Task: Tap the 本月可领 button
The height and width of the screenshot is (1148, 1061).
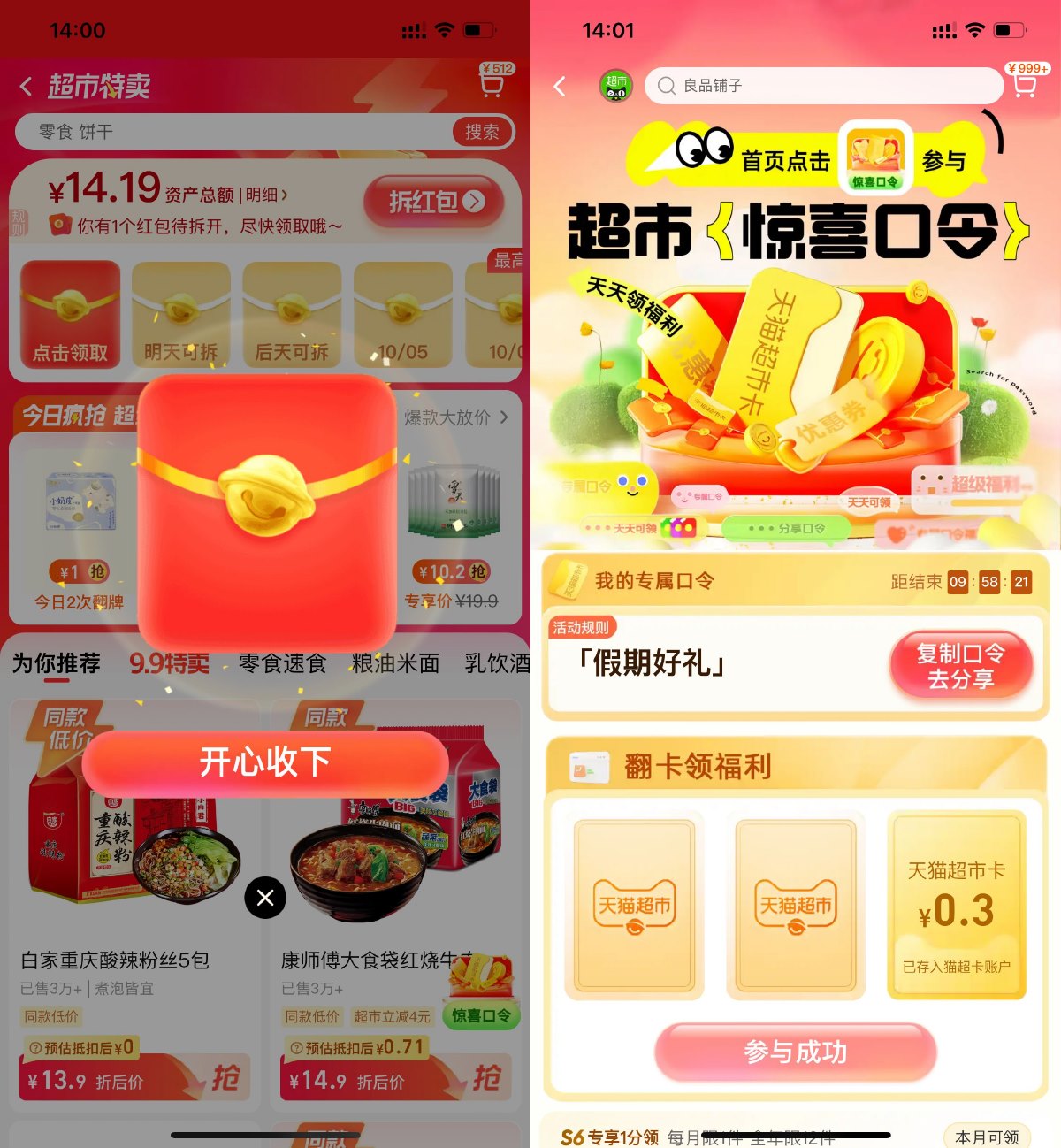Action: tap(987, 1137)
